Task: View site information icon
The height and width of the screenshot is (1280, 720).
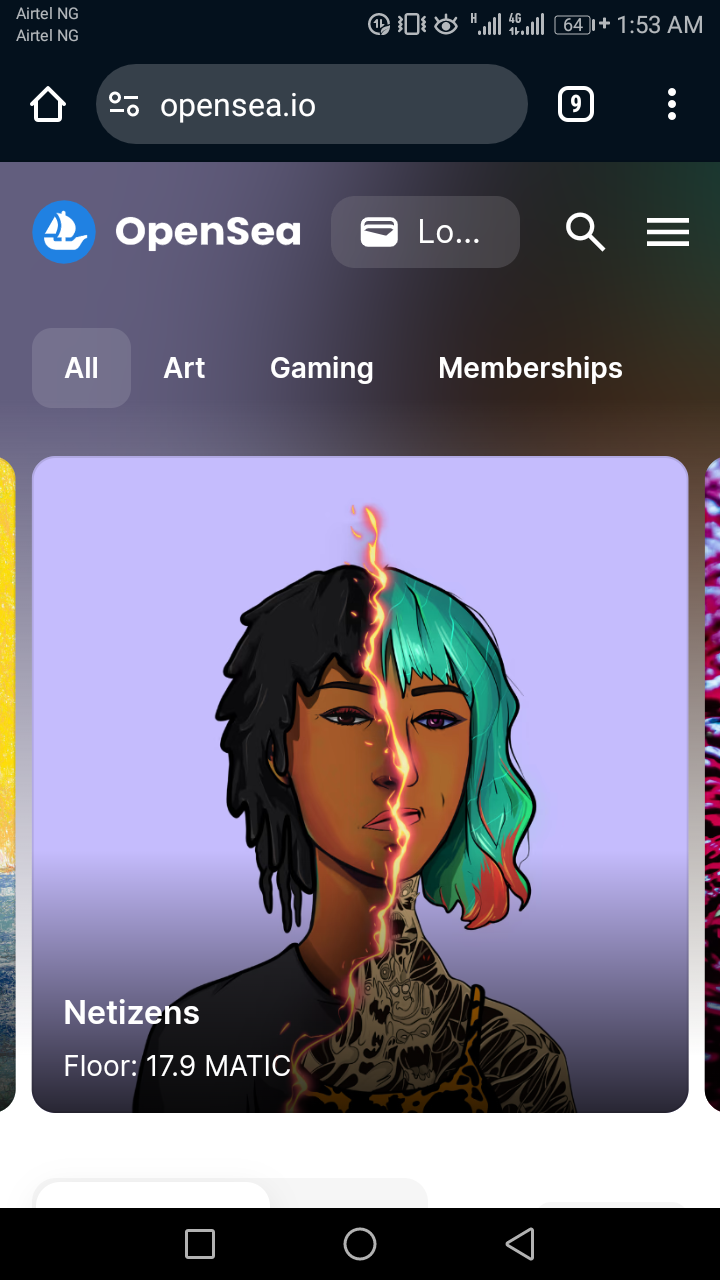Action: [x=124, y=105]
